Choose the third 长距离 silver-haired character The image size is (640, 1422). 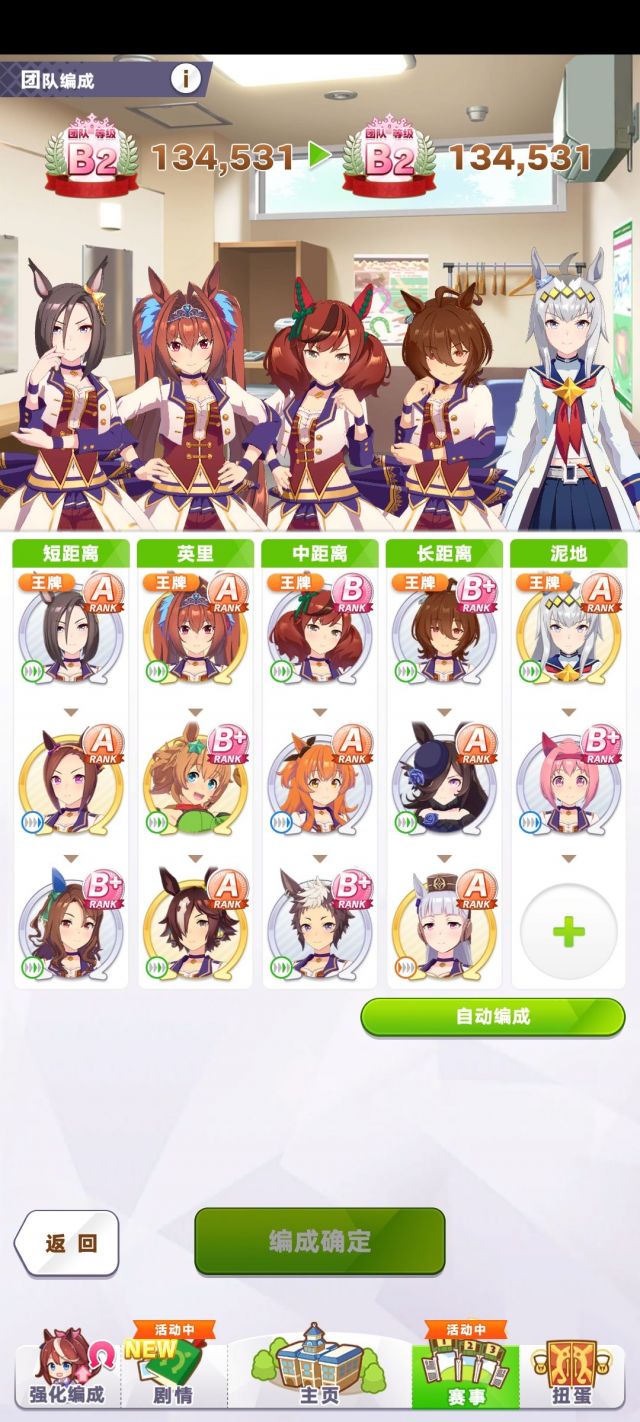pyautogui.click(x=444, y=931)
